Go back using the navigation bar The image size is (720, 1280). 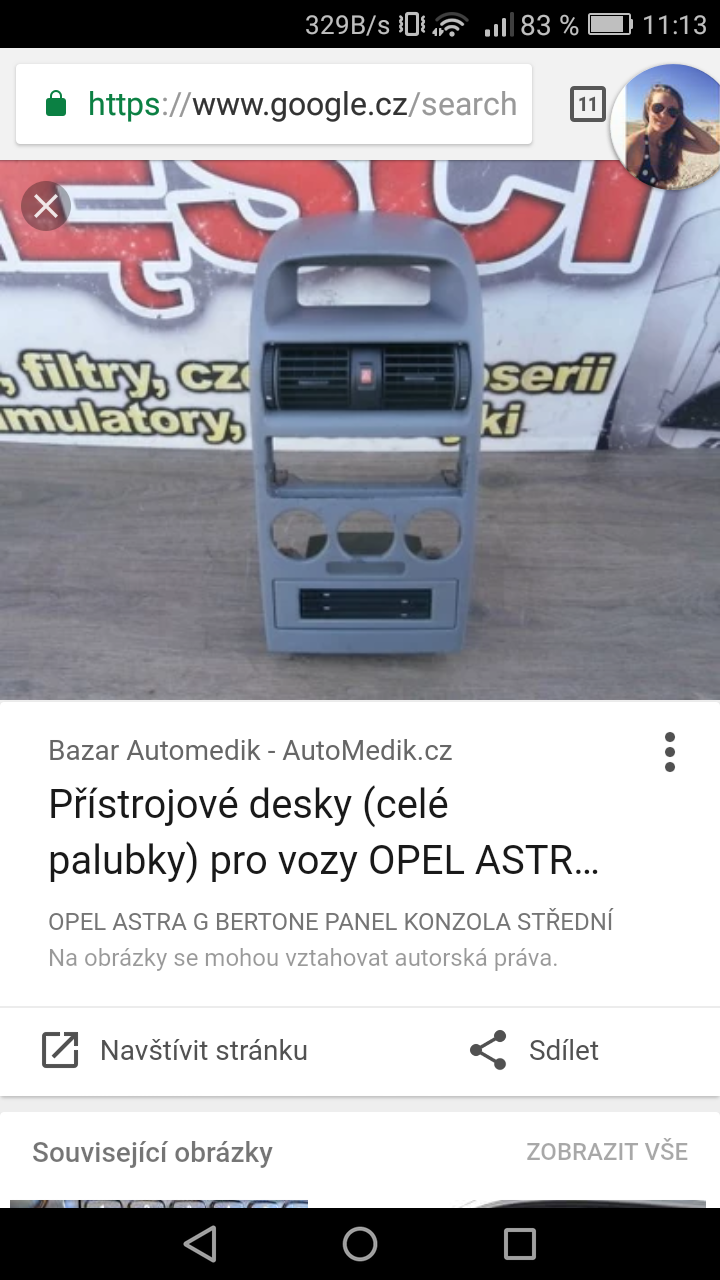200,1244
